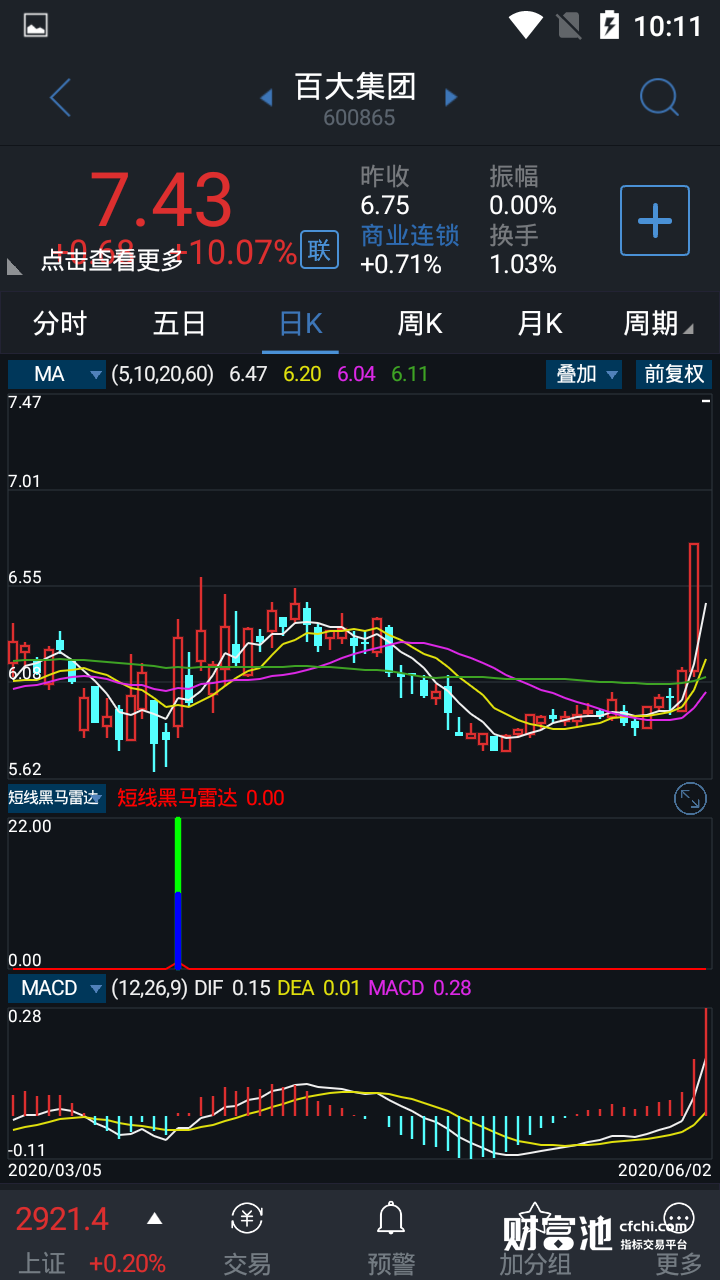Go back using the top-left arrow

click(x=60, y=98)
